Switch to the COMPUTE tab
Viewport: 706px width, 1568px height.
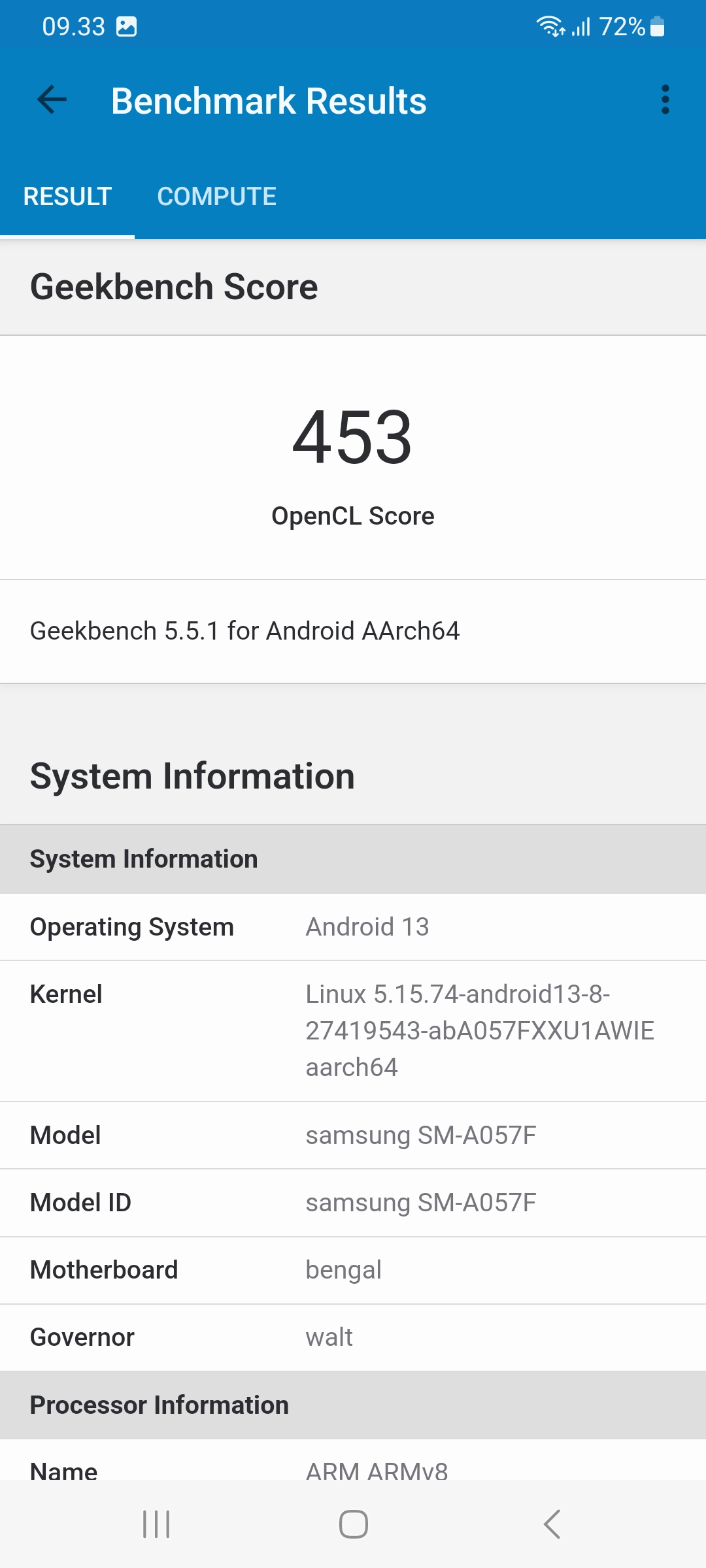(x=217, y=197)
